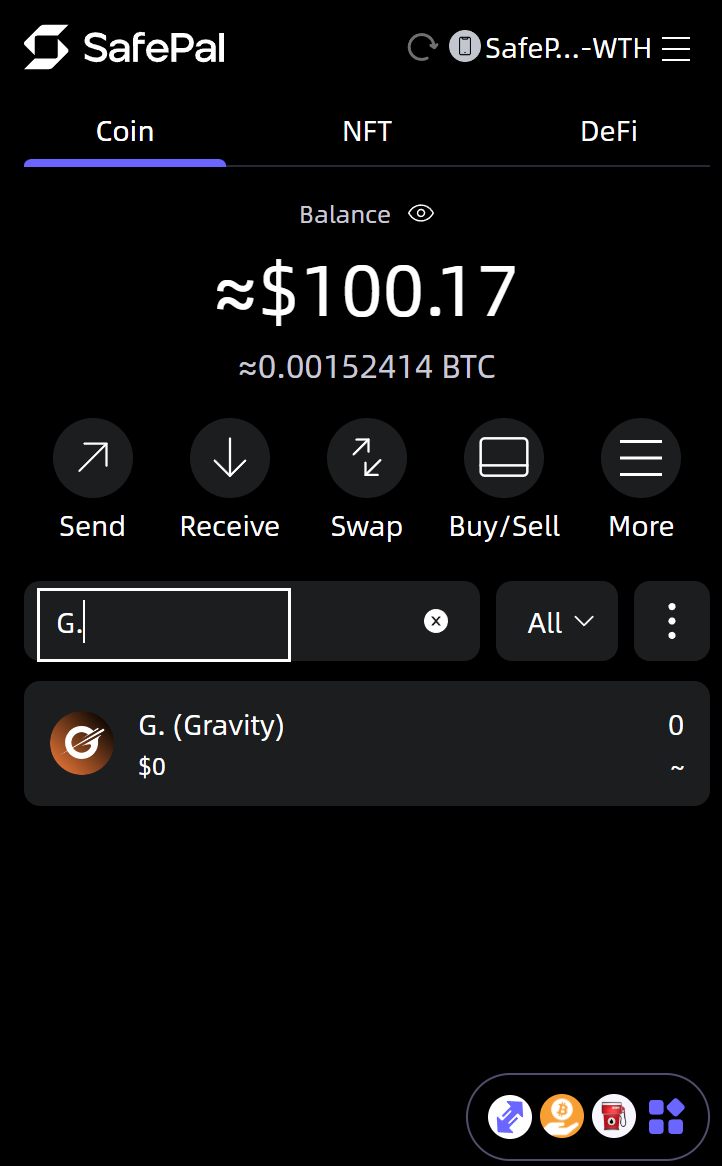Expand the All filter dropdown

[x=557, y=622]
